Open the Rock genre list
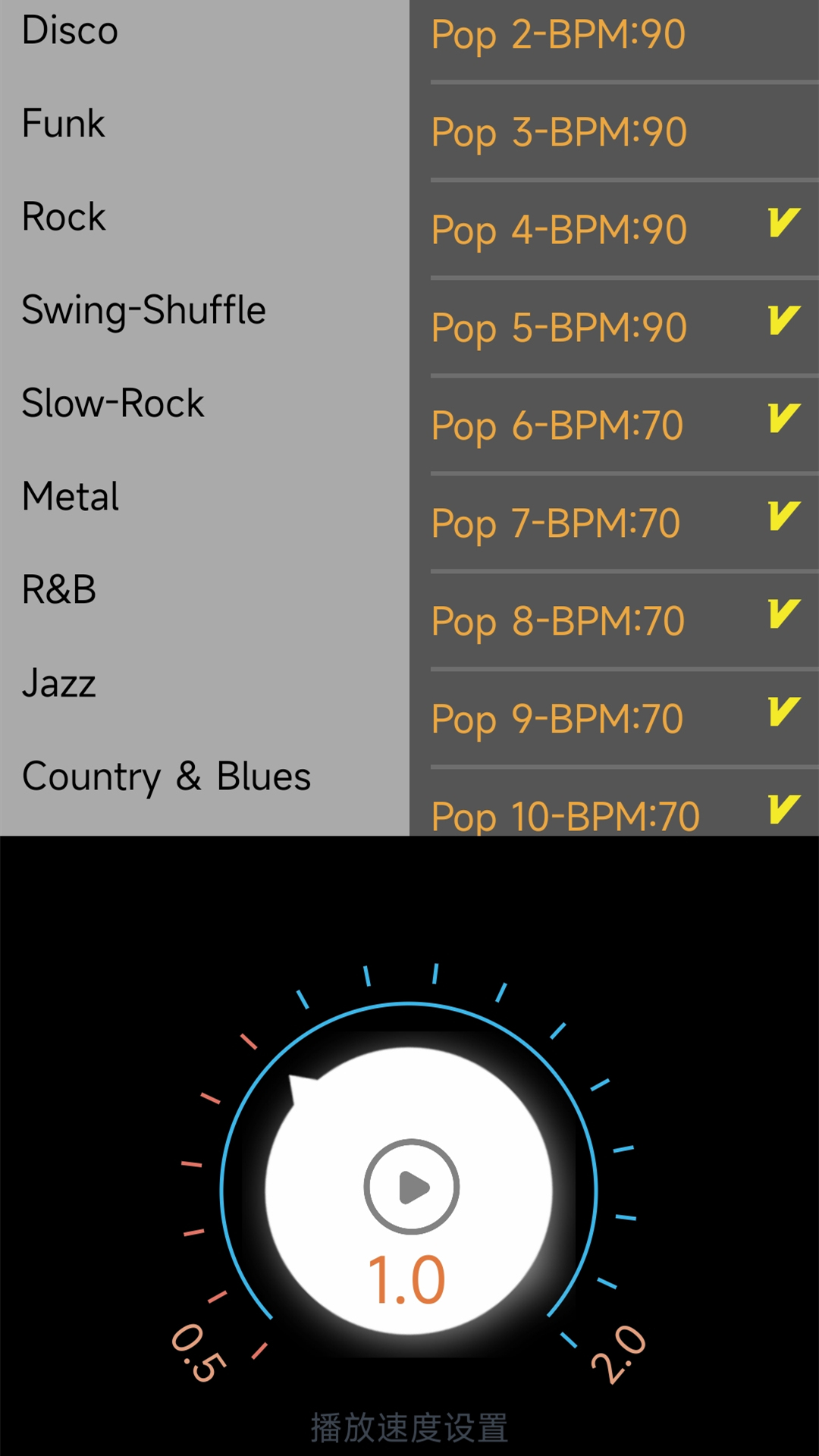This screenshot has width=819, height=1456. point(205,217)
